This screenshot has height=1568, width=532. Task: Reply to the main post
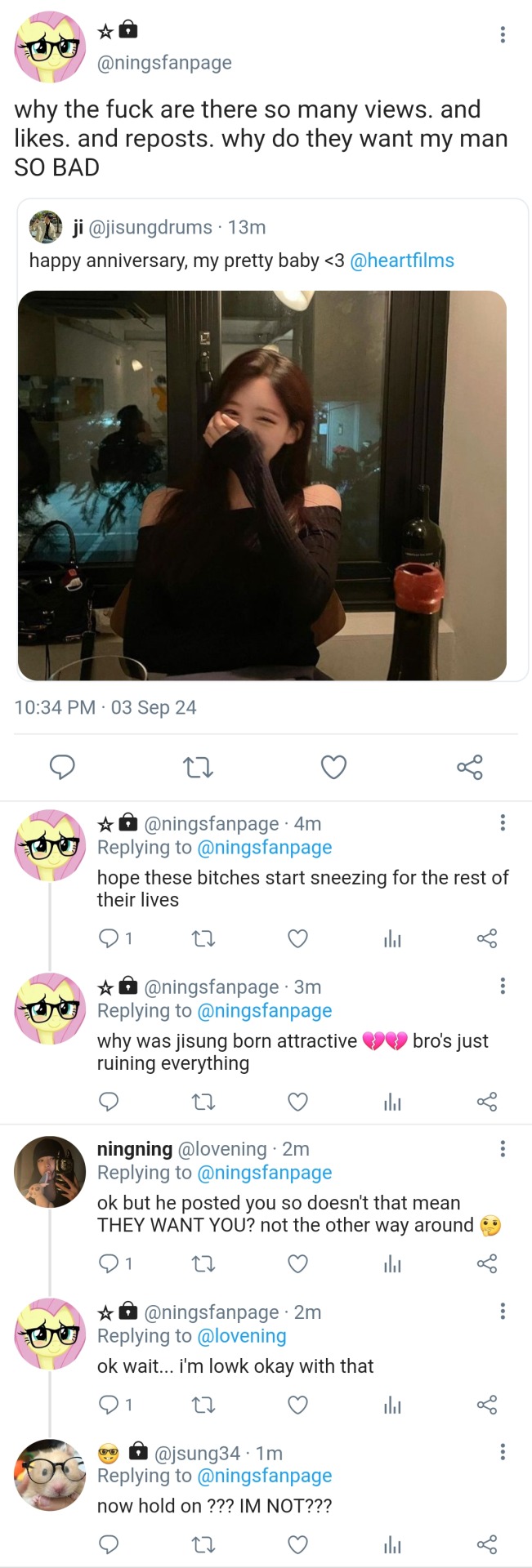(62, 767)
